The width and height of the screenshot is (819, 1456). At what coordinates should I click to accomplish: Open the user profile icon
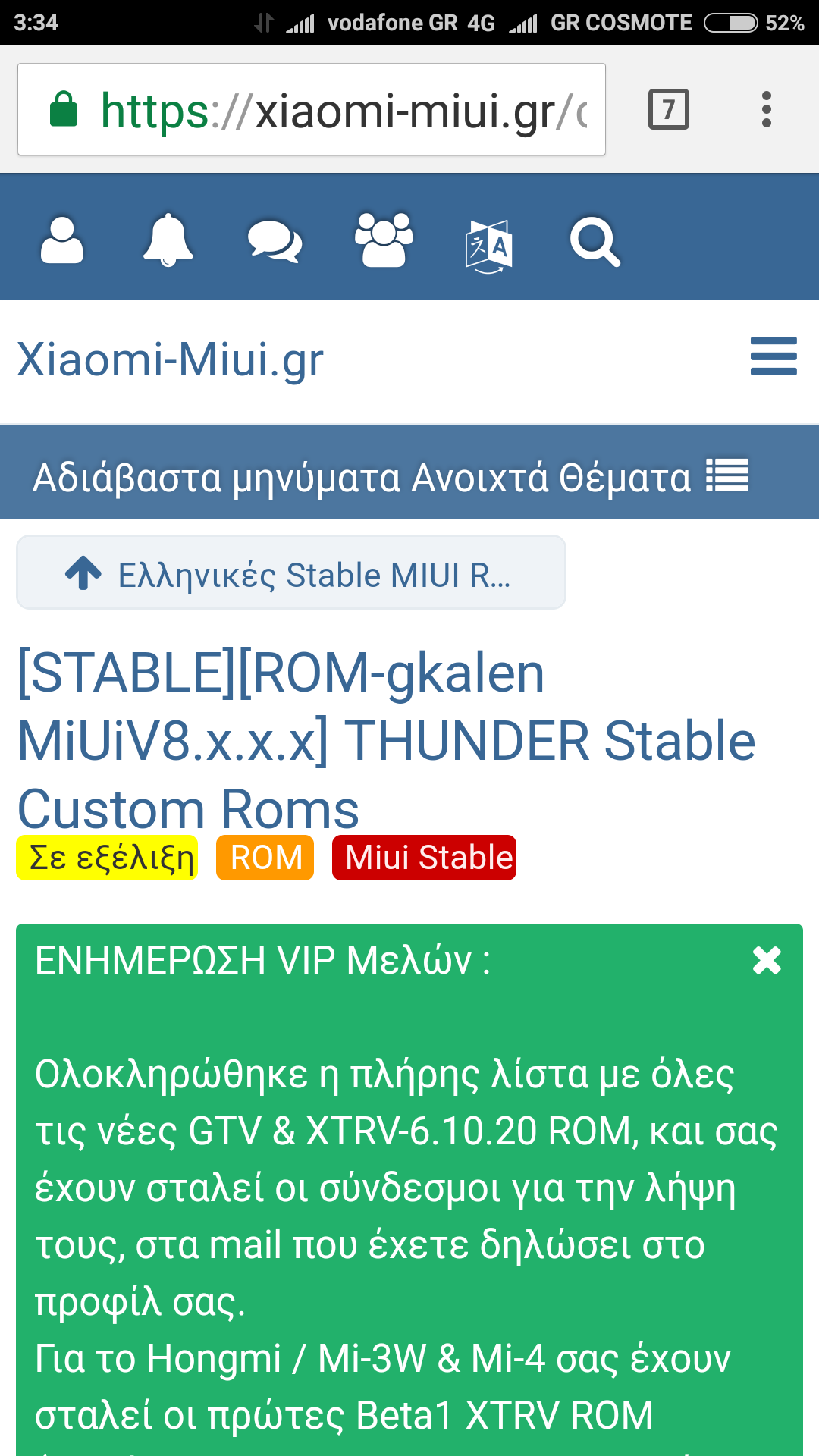(62, 240)
